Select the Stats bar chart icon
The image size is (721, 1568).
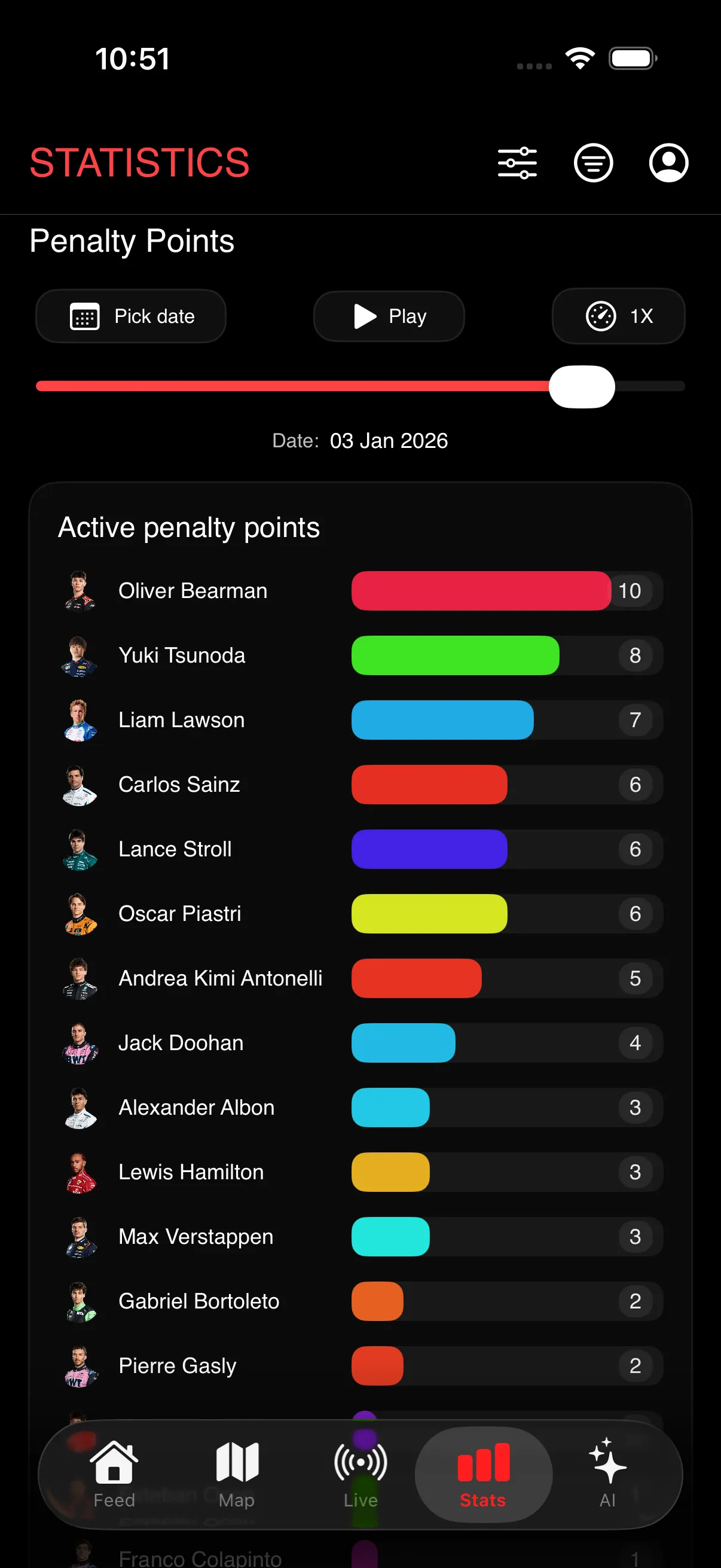pyautogui.click(x=483, y=1461)
